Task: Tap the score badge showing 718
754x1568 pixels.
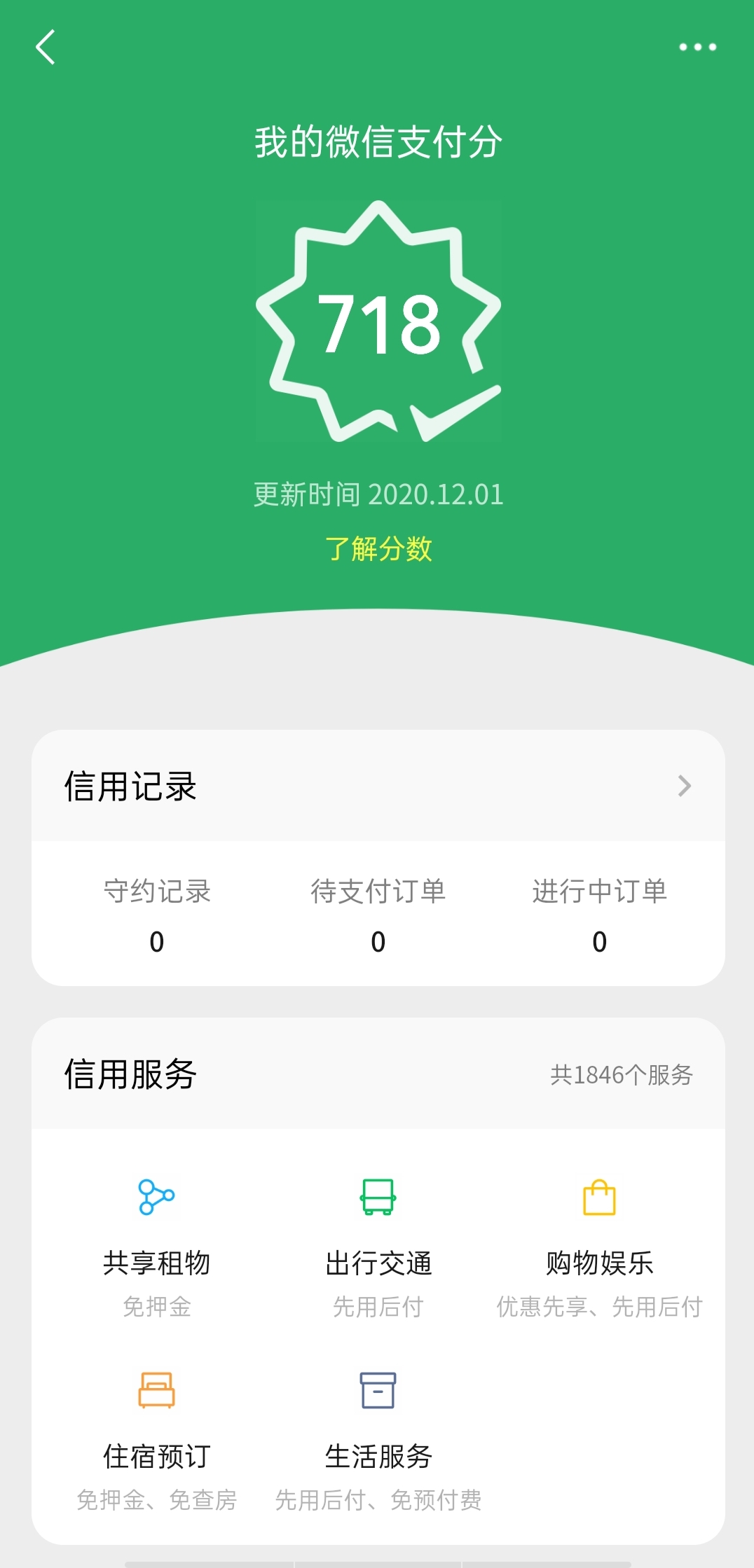Action: (x=377, y=322)
